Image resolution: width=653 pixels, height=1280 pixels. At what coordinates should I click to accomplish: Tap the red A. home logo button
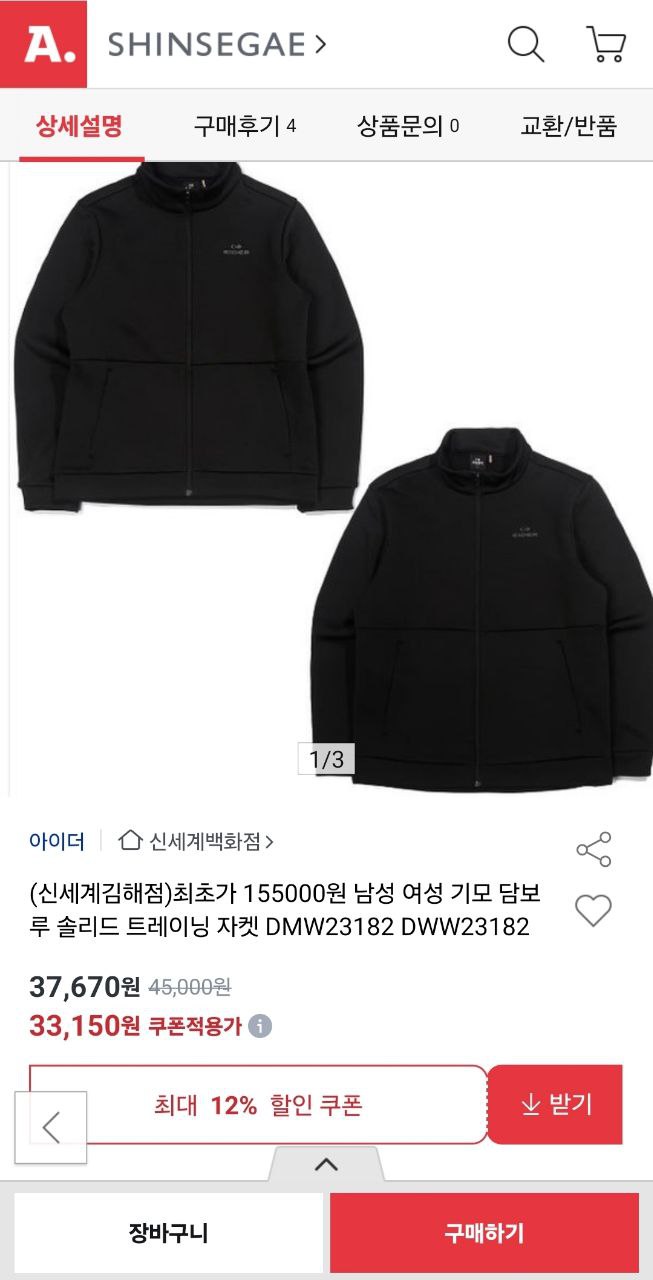tap(44, 44)
